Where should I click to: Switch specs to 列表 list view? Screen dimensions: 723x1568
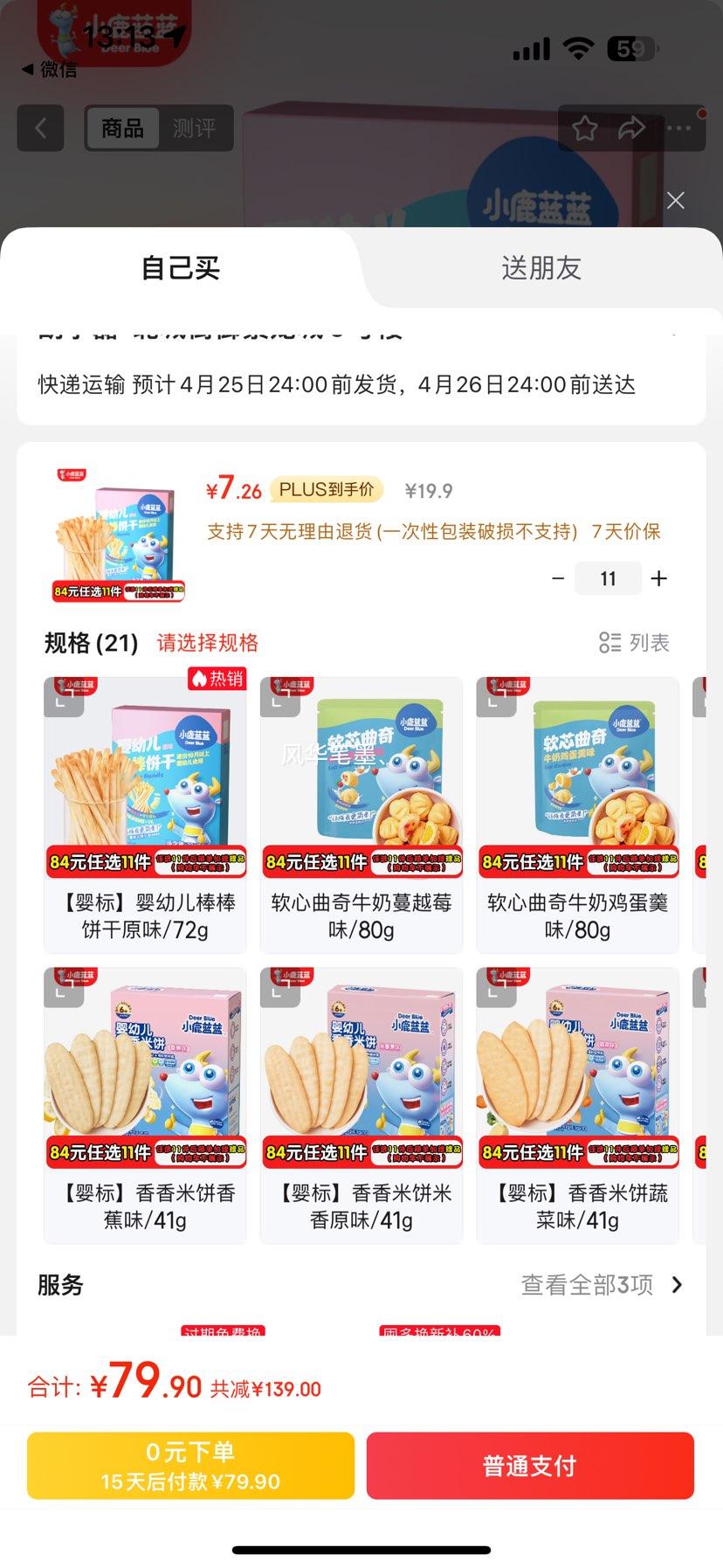pyautogui.click(x=636, y=642)
